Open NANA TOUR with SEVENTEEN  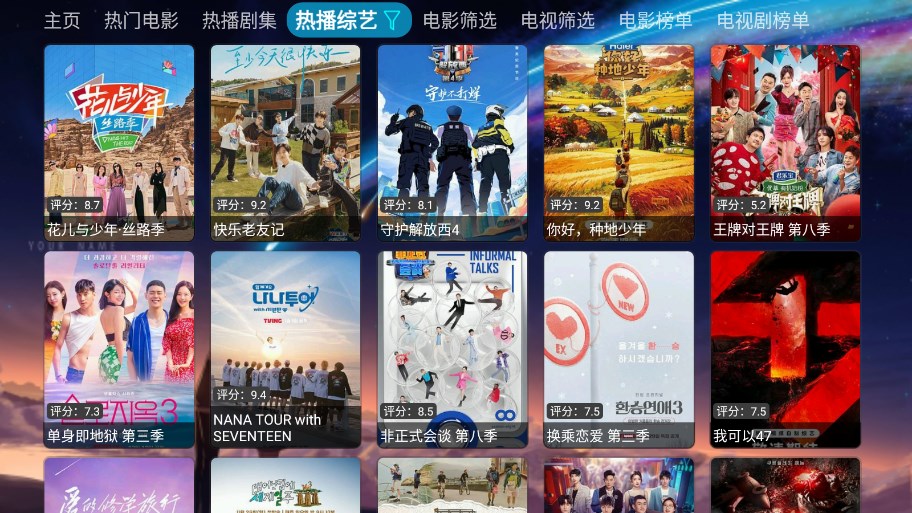tap(285, 348)
